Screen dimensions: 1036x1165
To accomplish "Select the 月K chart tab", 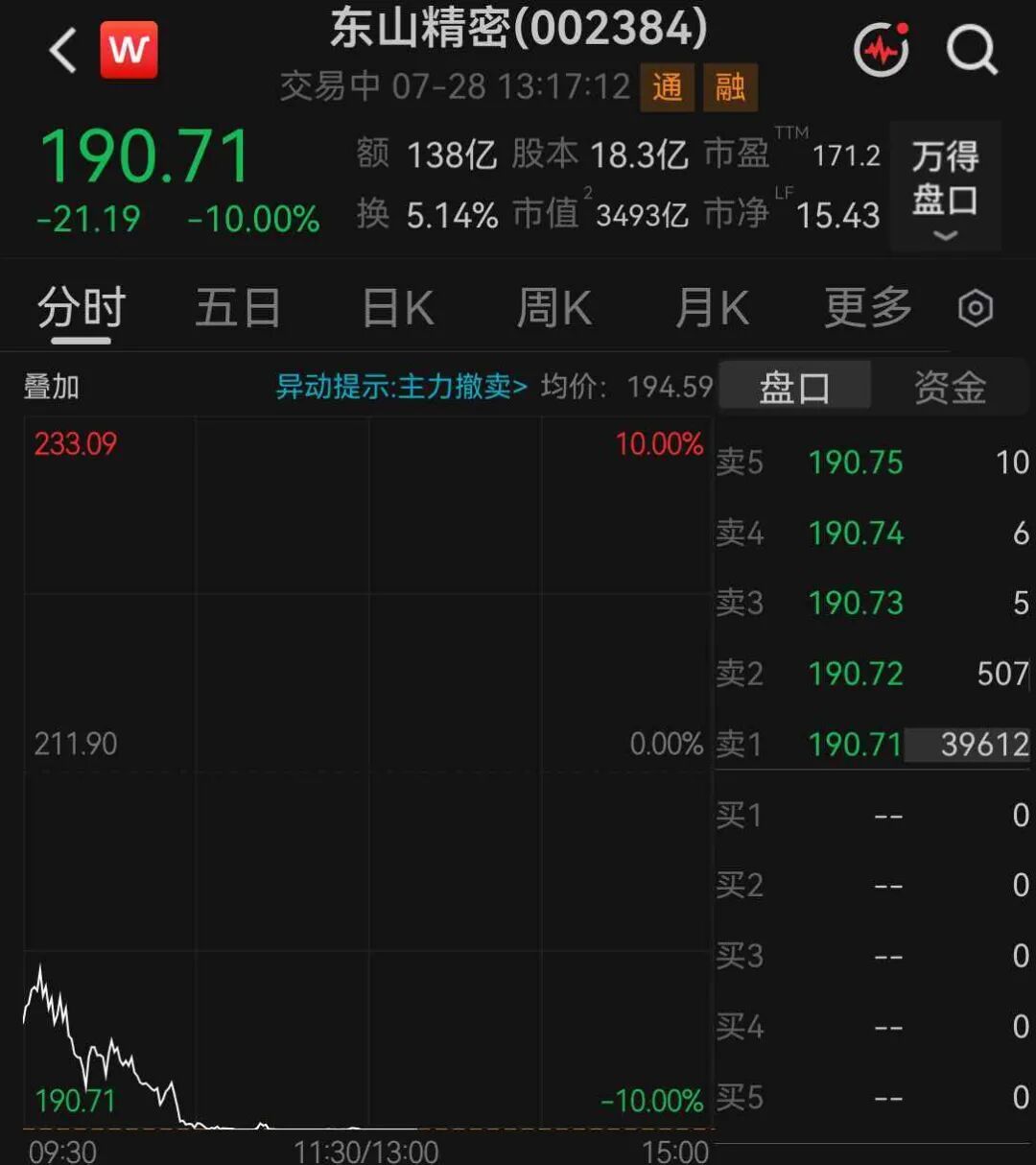I will (x=711, y=308).
